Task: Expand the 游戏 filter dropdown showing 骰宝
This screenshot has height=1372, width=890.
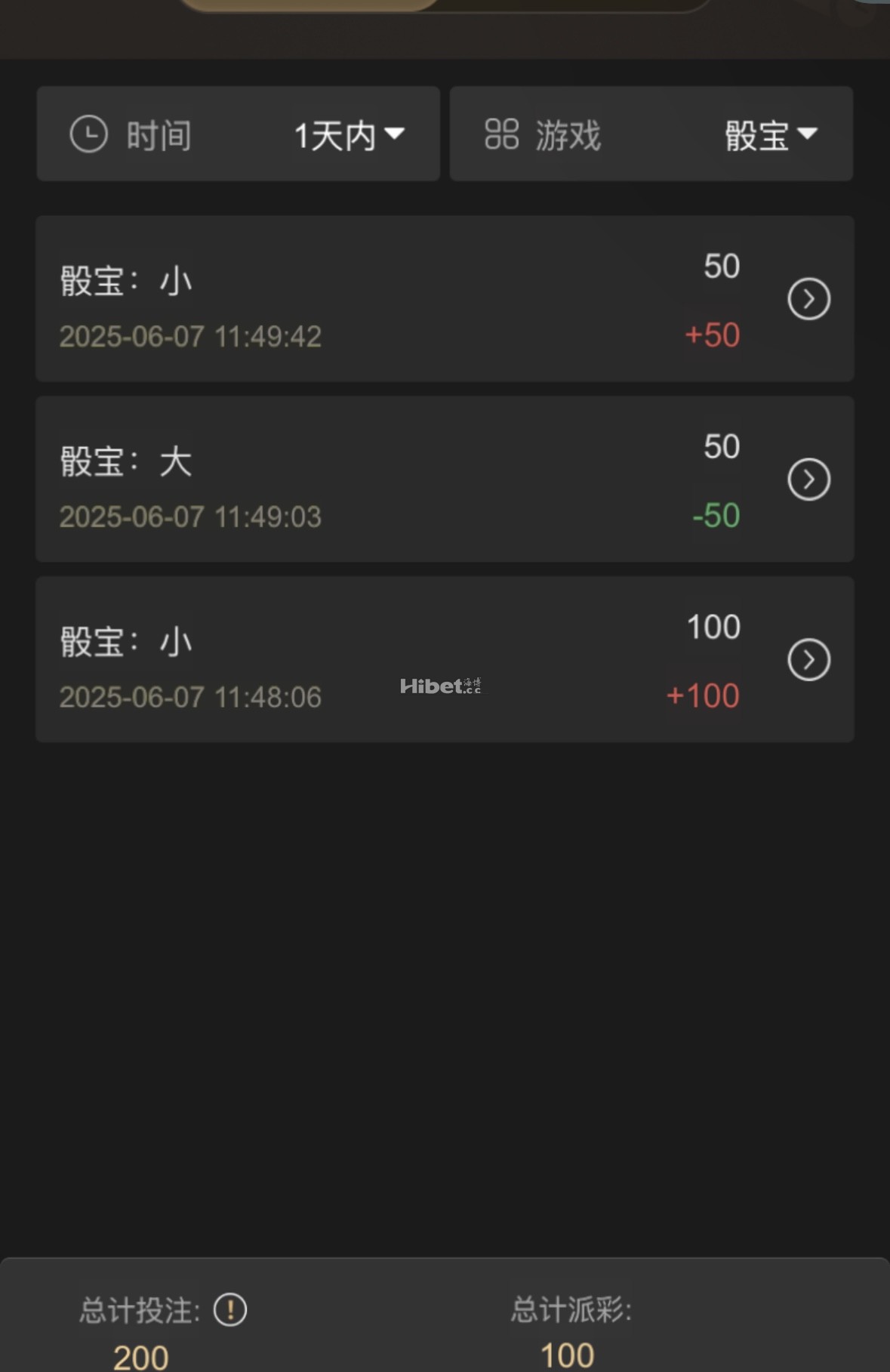Action: (x=770, y=135)
